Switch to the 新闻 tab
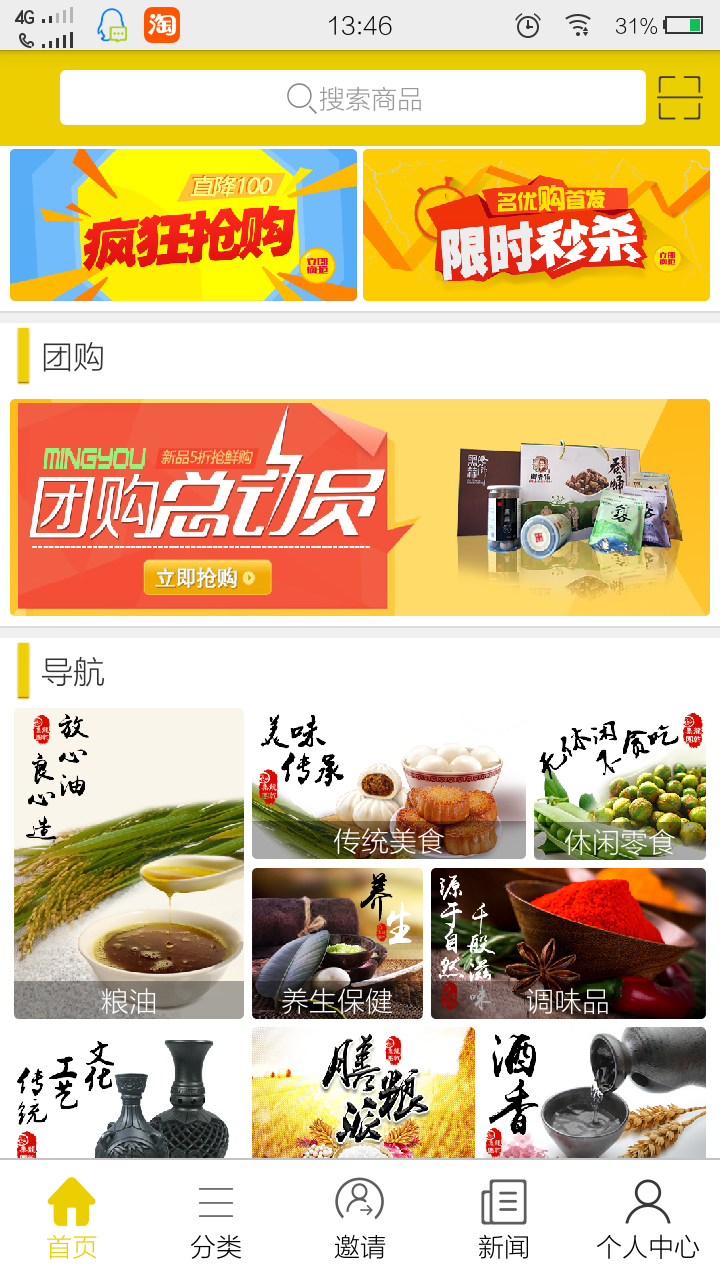The width and height of the screenshot is (720, 1280). coord(504,1220)
